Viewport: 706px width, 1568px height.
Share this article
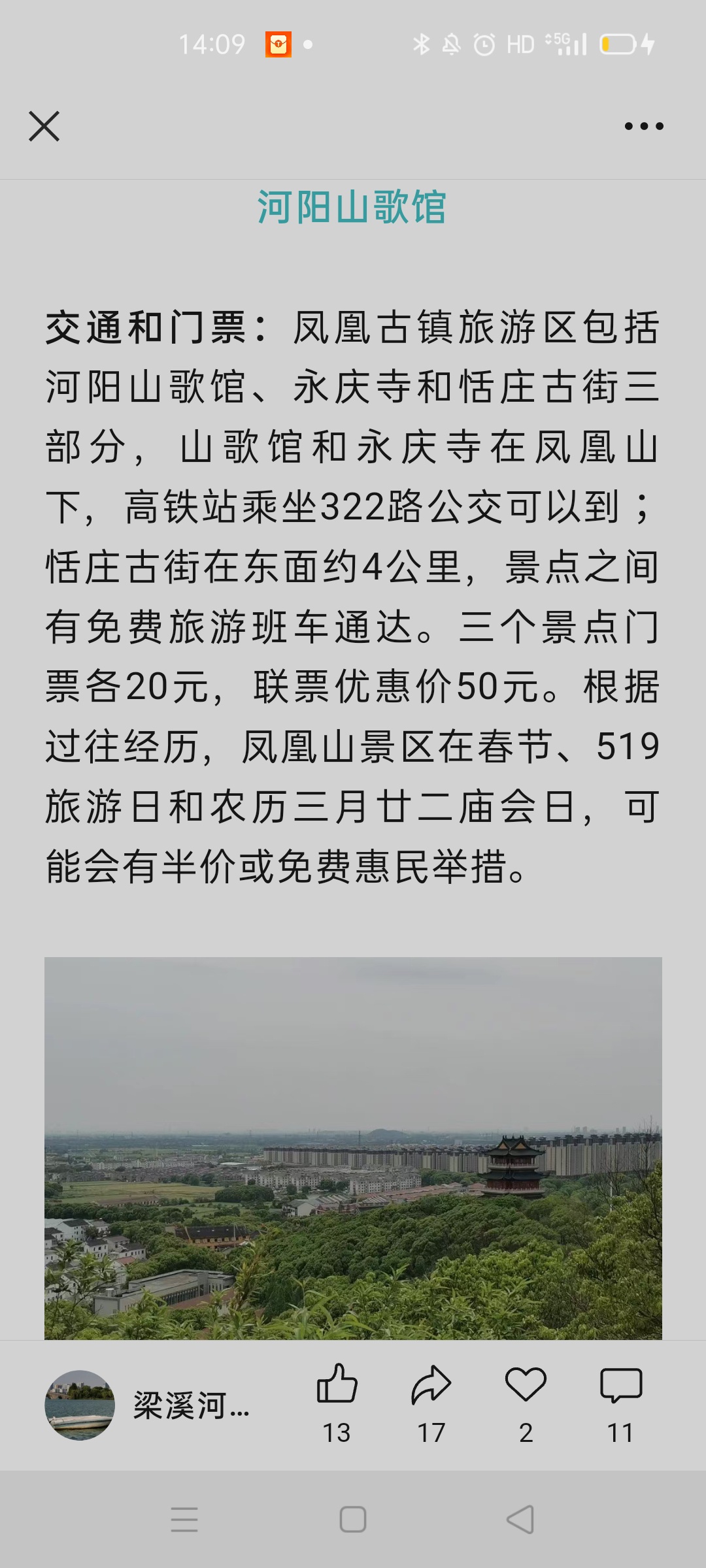(x=431, y=1385)
